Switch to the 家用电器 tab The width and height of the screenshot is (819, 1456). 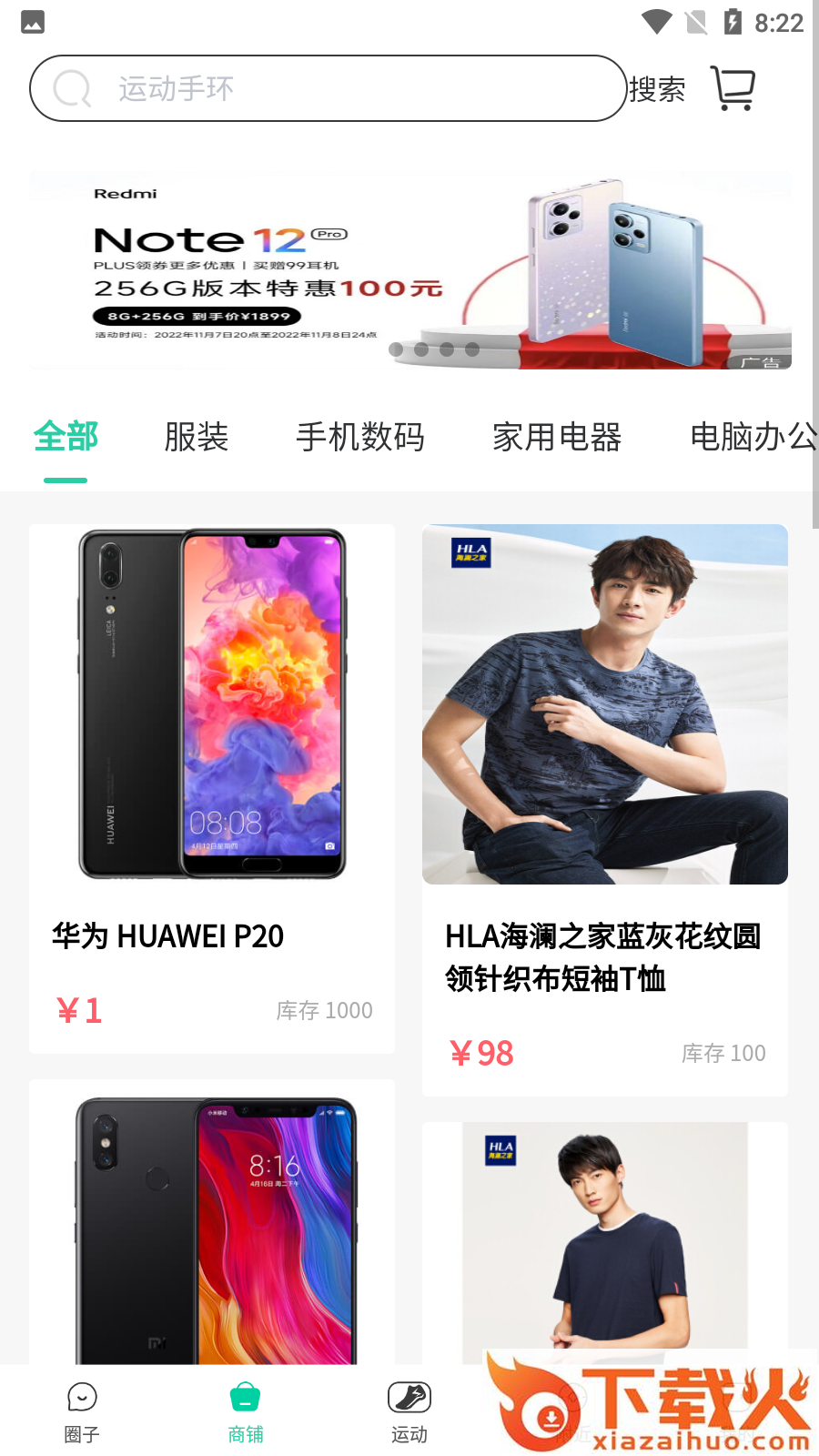click(557, 437)
